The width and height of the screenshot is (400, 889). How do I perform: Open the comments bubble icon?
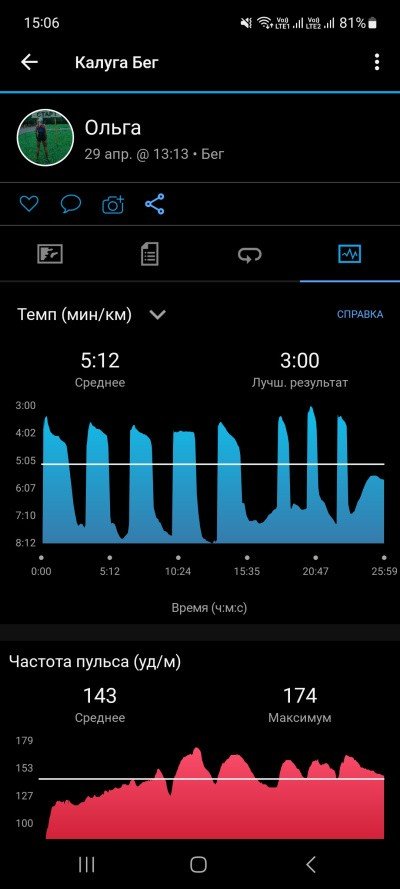71,204
